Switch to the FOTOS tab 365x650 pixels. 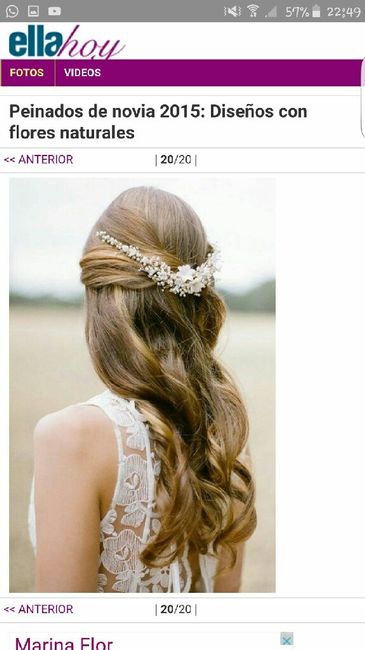pos(27,73)
